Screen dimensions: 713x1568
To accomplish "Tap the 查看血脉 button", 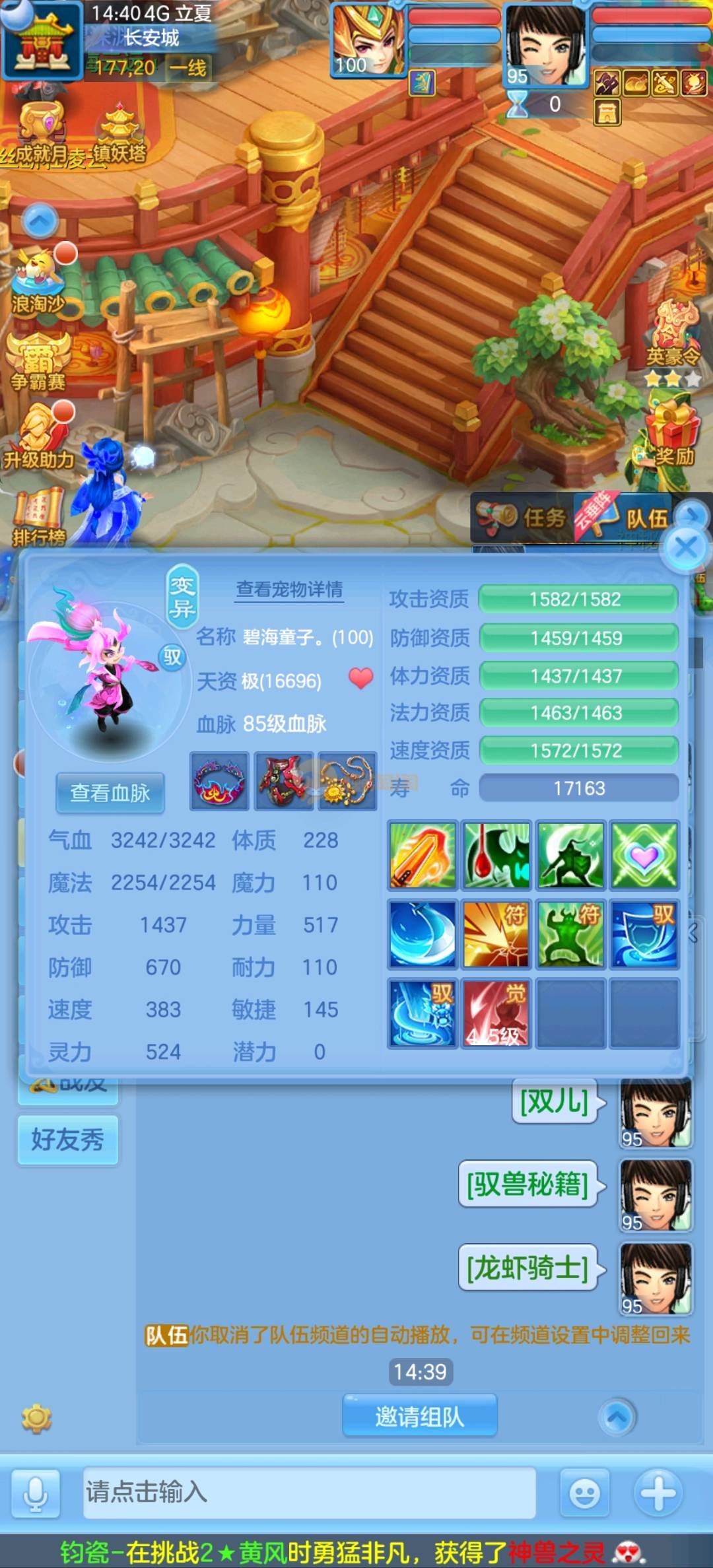I will tap(110, 792).
